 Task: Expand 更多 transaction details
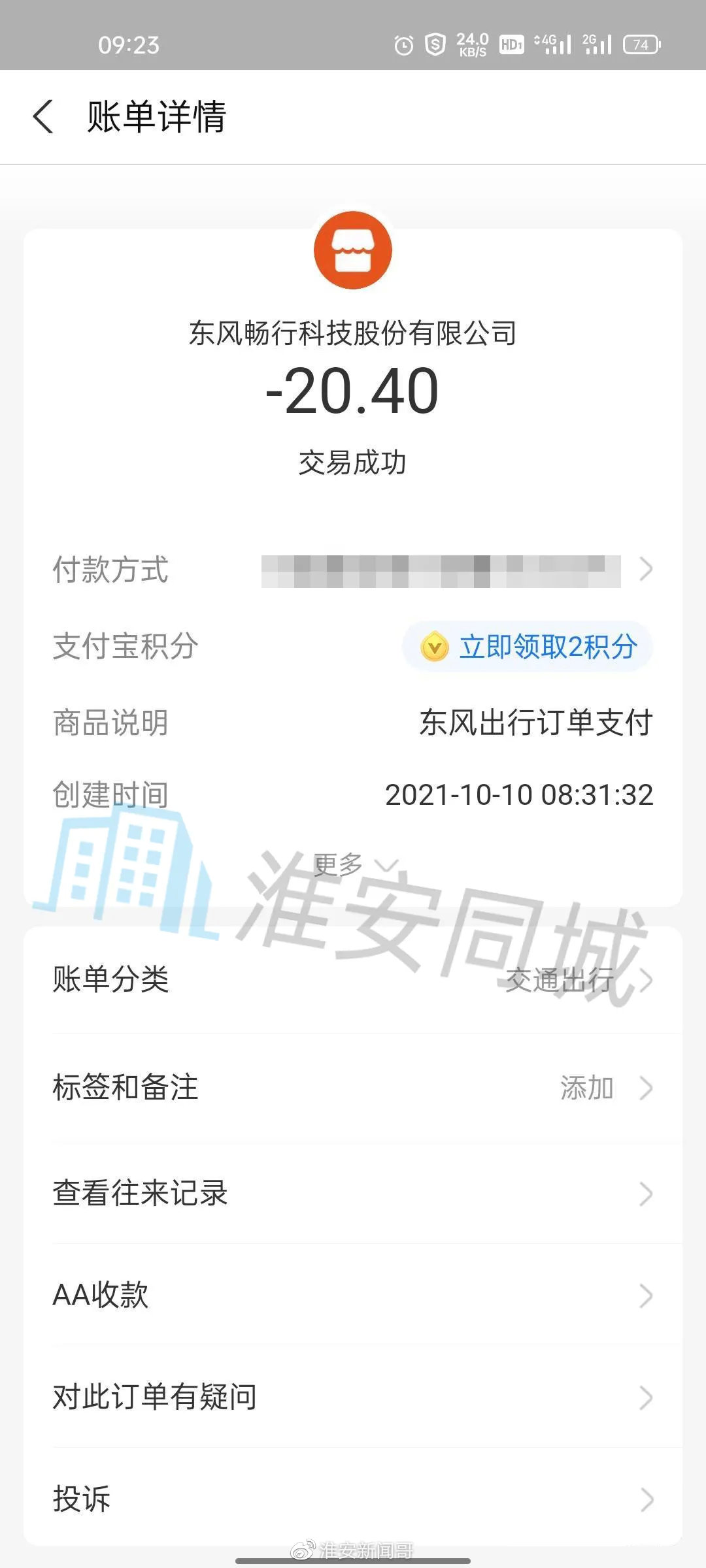pos(354,865)
